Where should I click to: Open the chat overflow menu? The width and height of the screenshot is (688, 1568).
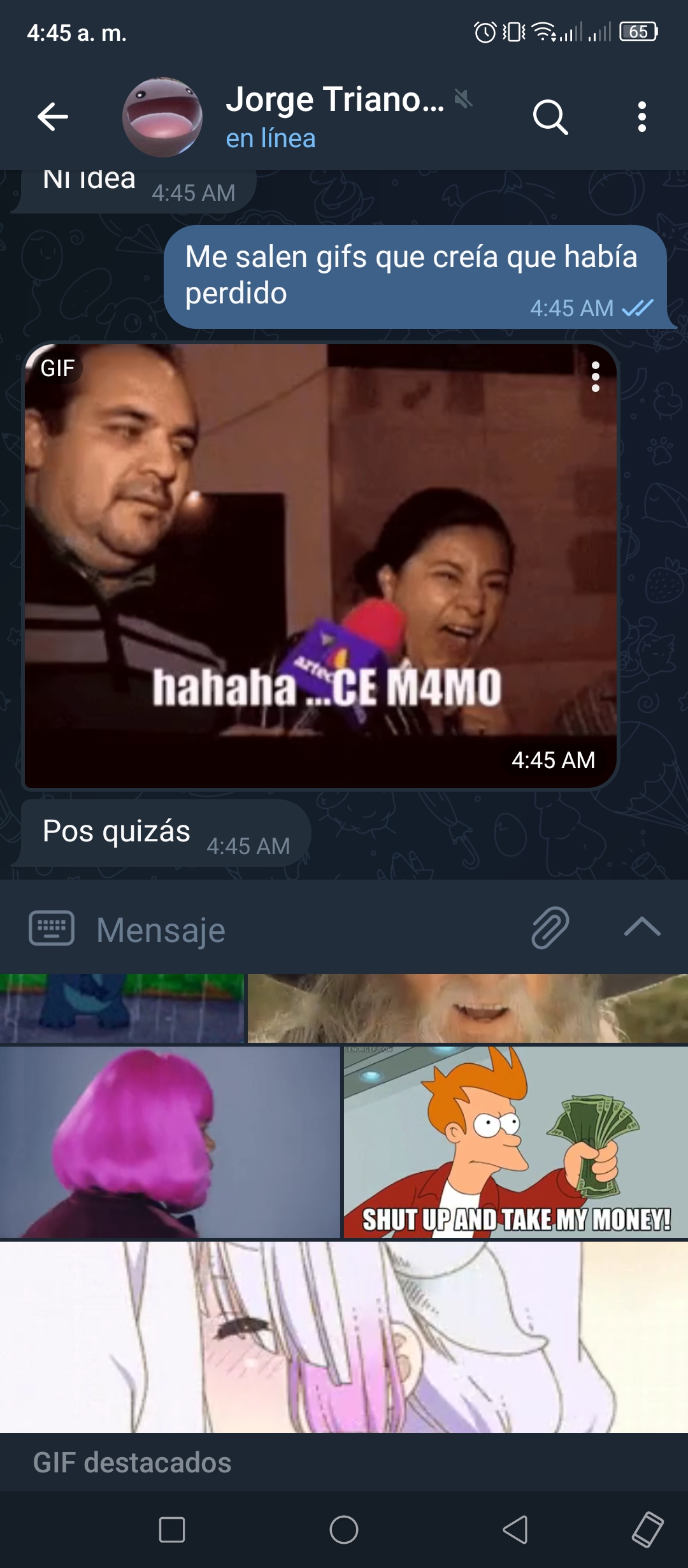click(x=642, y=117)
